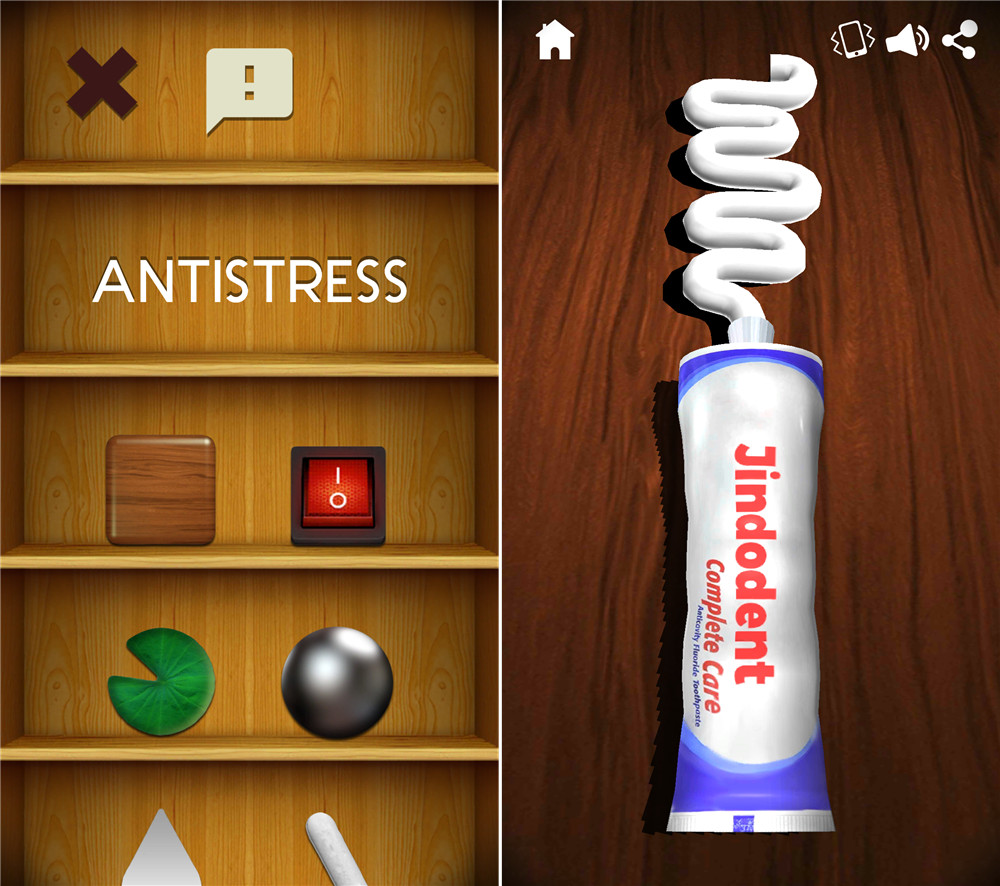Share the app using the share icon
1000x886 pixels.
coord(959,41)
